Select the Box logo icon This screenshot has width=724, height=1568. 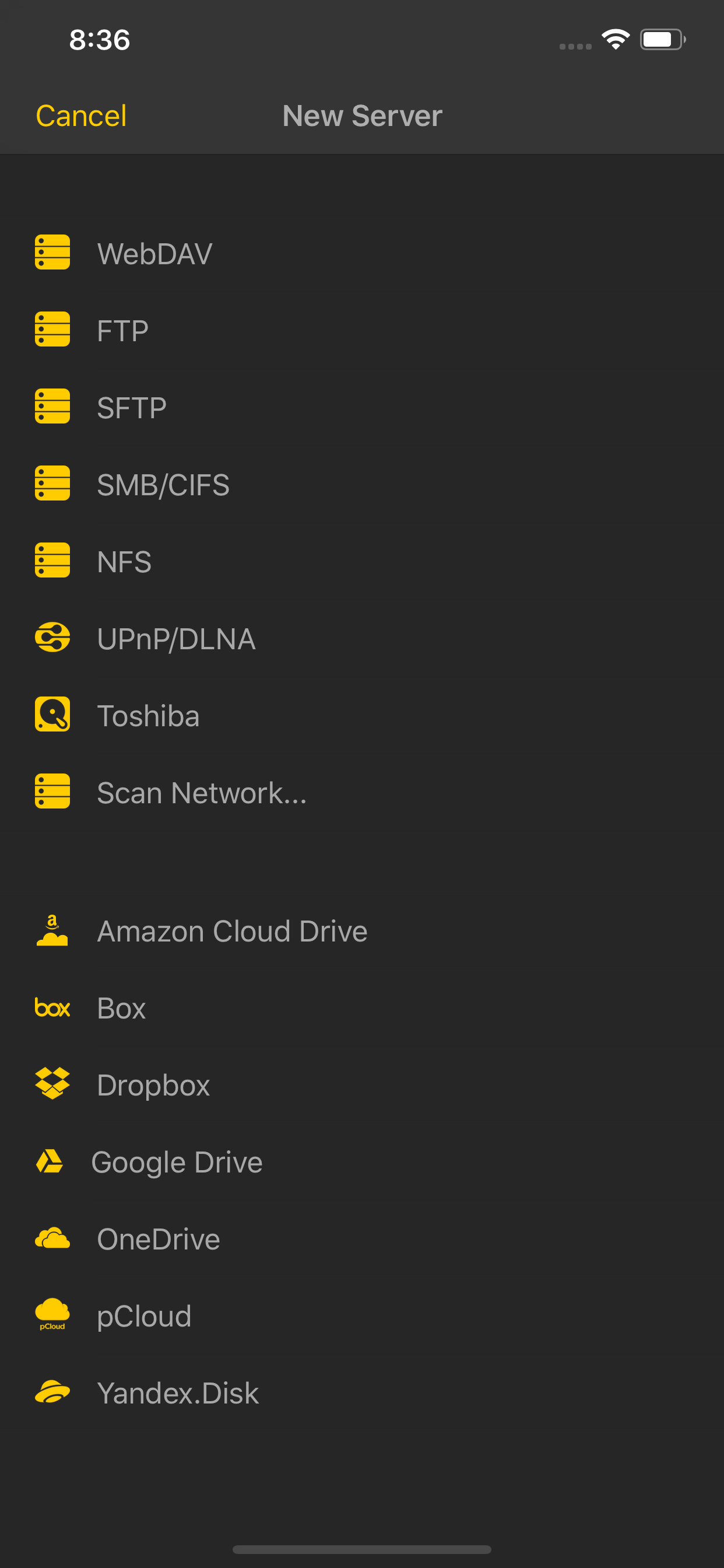(52, 1007)
